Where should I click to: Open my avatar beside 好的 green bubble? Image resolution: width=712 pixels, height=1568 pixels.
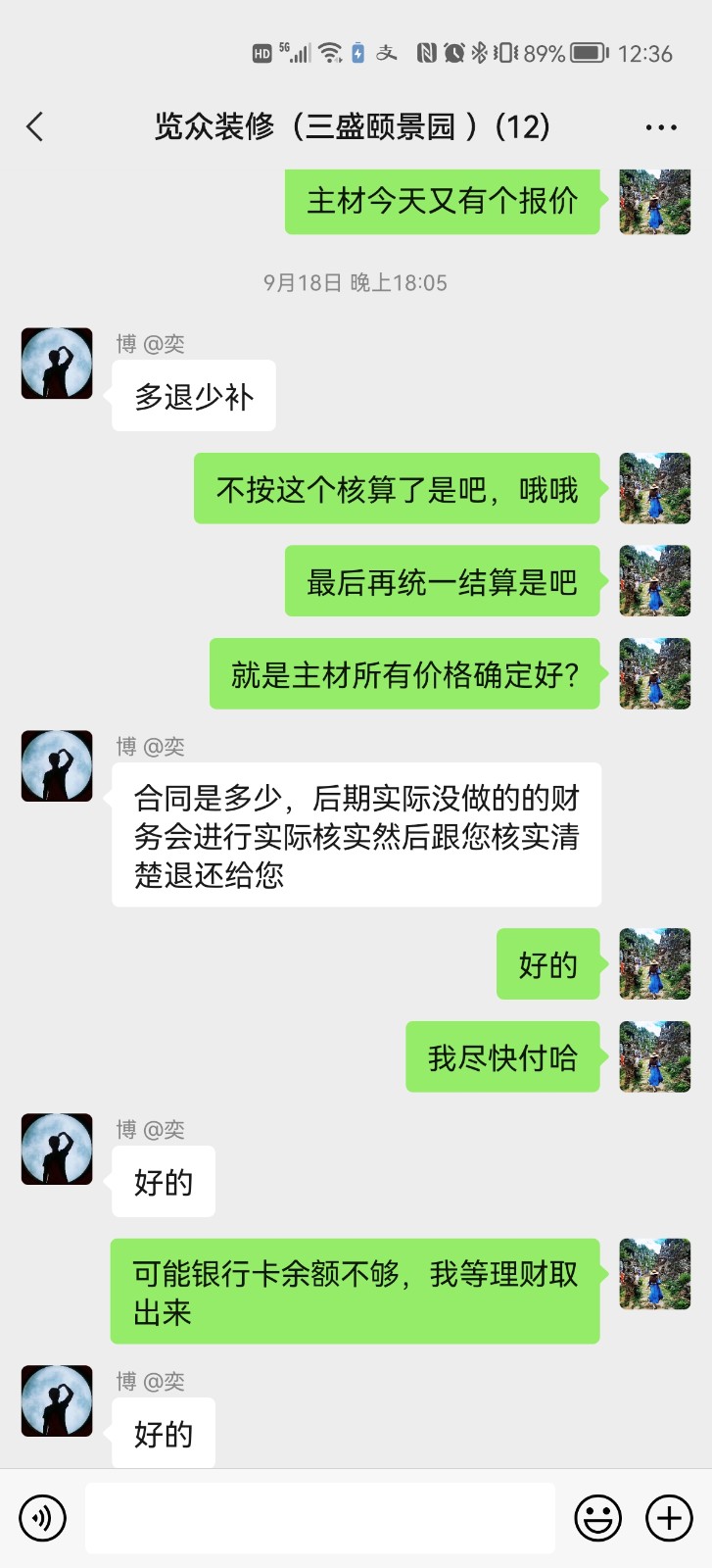[x=654, y=964]
